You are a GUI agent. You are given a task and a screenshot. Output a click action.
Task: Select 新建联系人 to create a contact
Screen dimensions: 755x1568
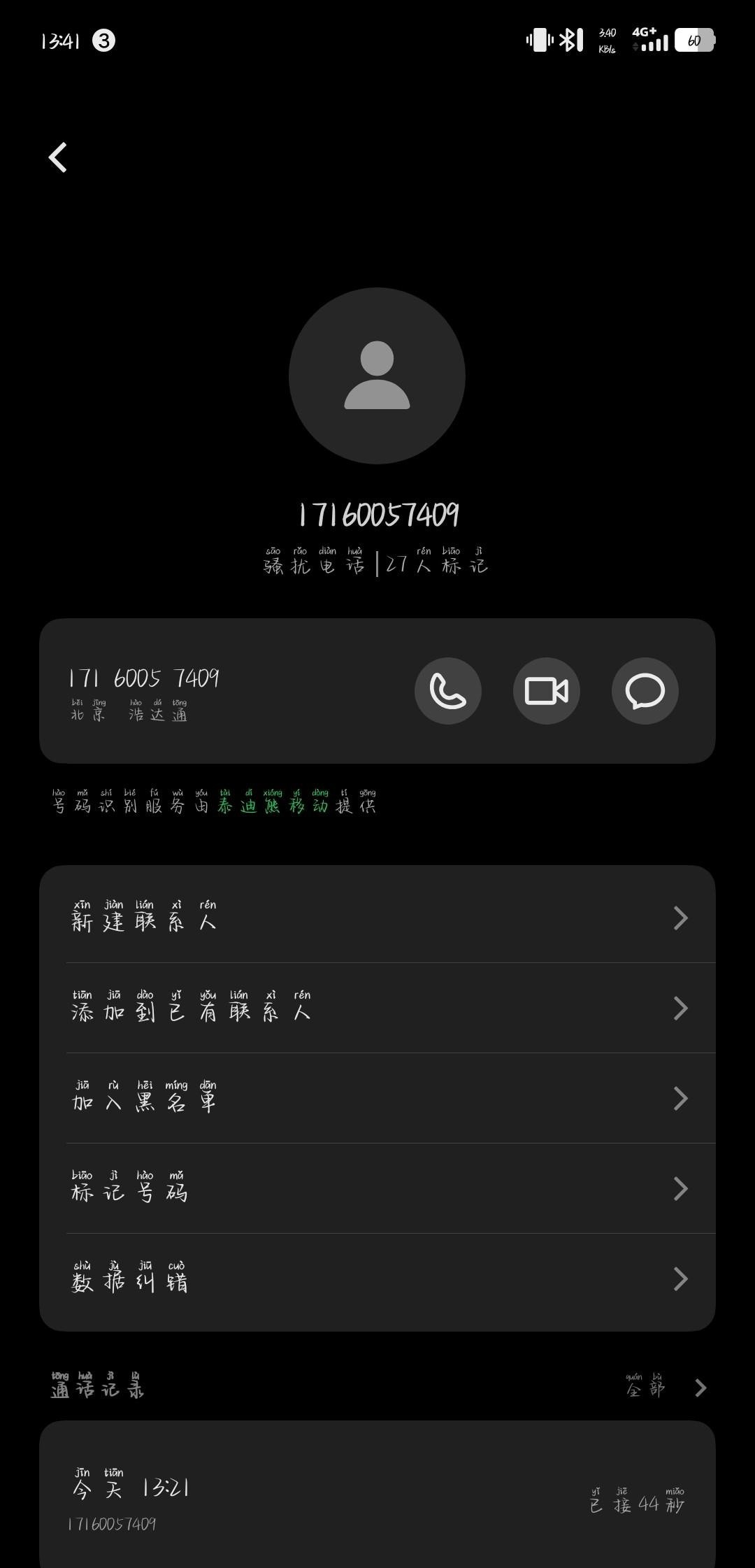[x=377, y=918]
